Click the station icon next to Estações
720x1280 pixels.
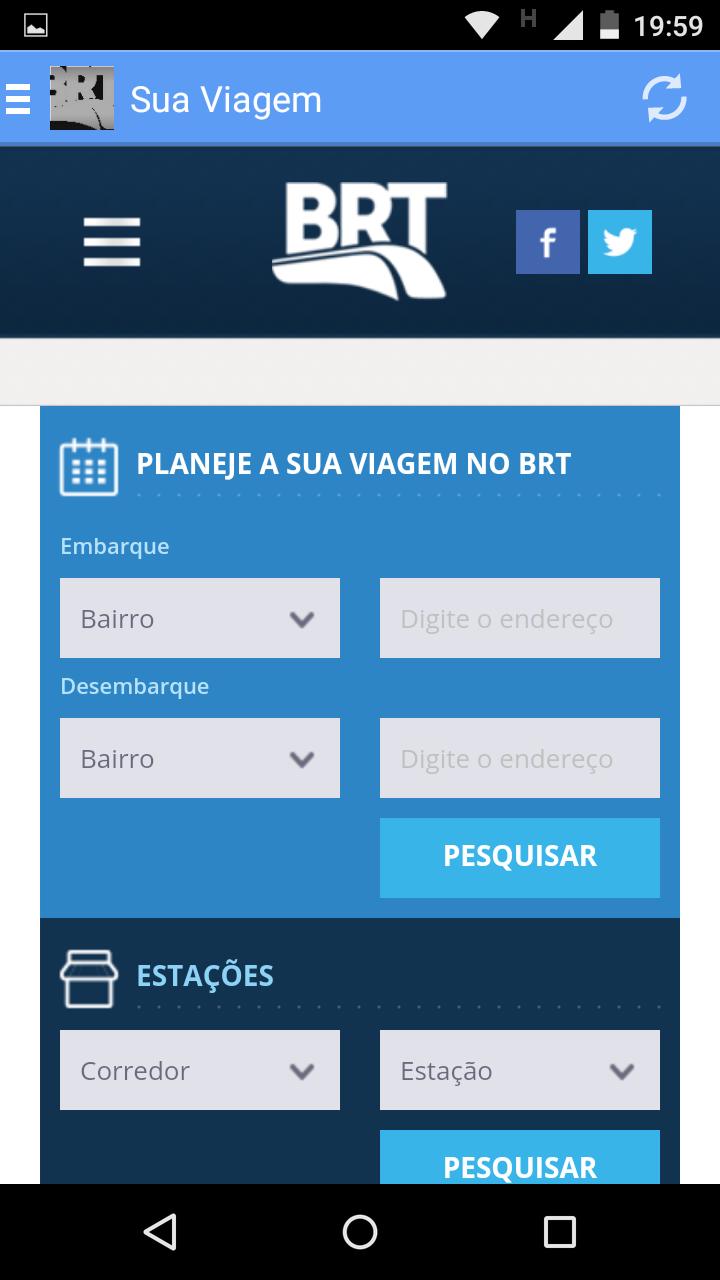click(89, 976)
